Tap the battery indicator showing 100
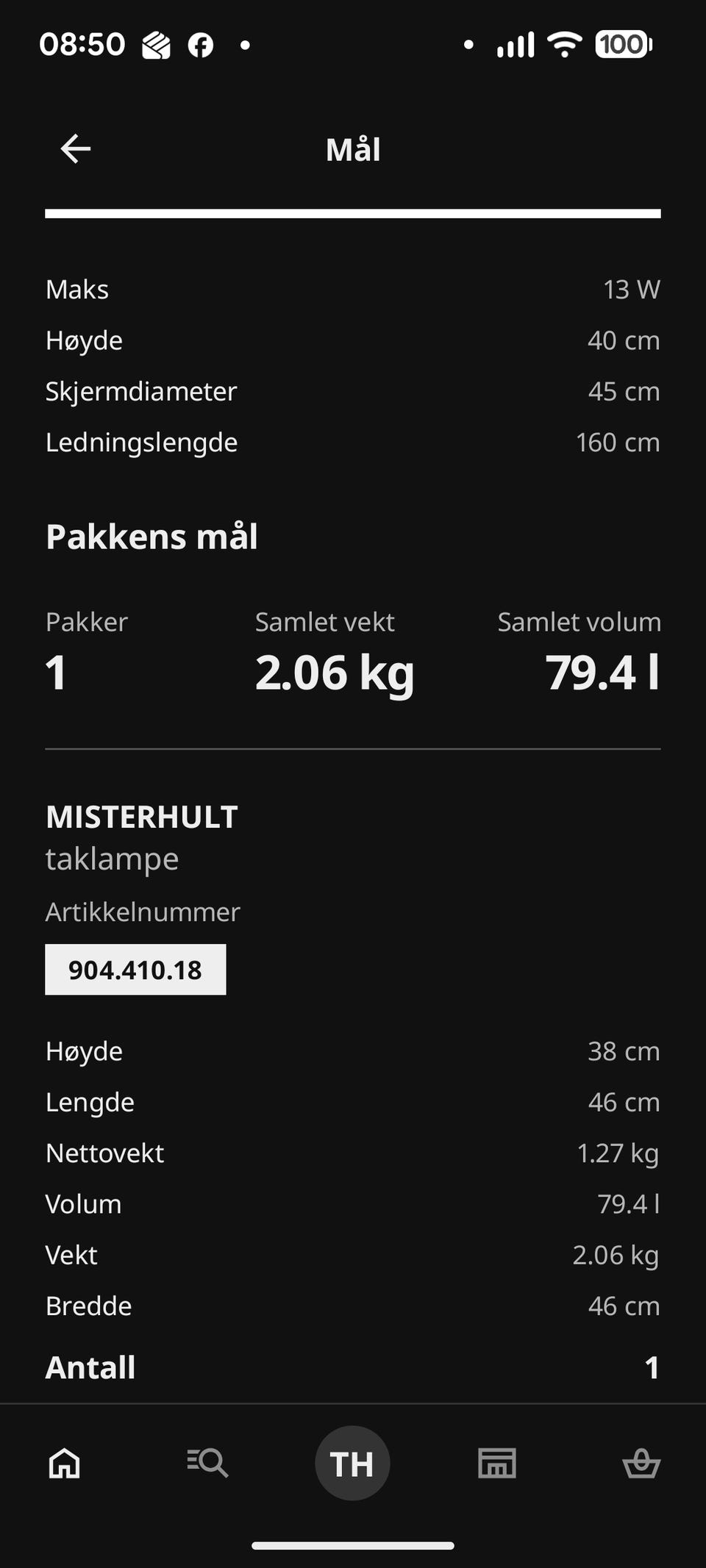Image resolution: width=706 pixels, height=1568 pixels. point(621,44)
